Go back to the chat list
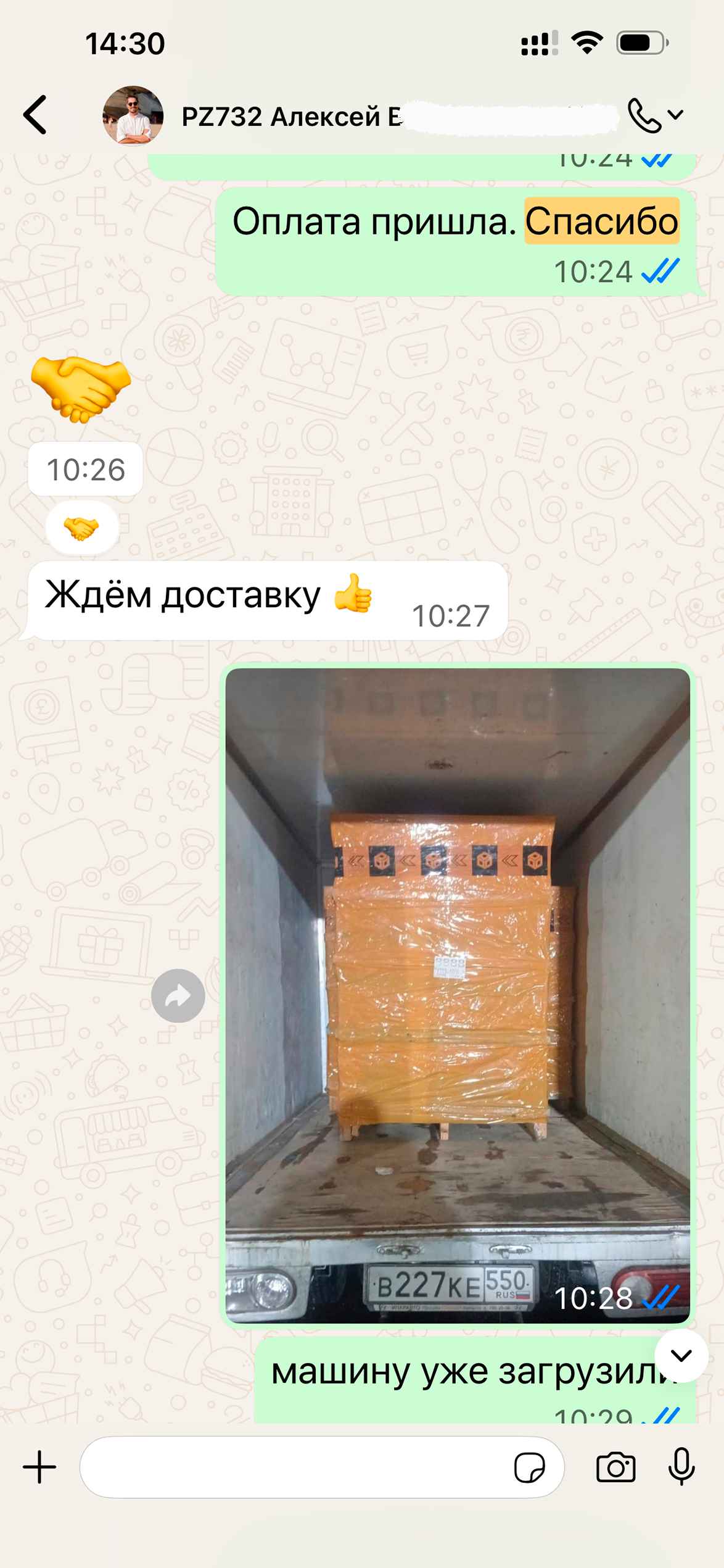The height and width of the screenshot is (1568, 724). click(35, 115)
